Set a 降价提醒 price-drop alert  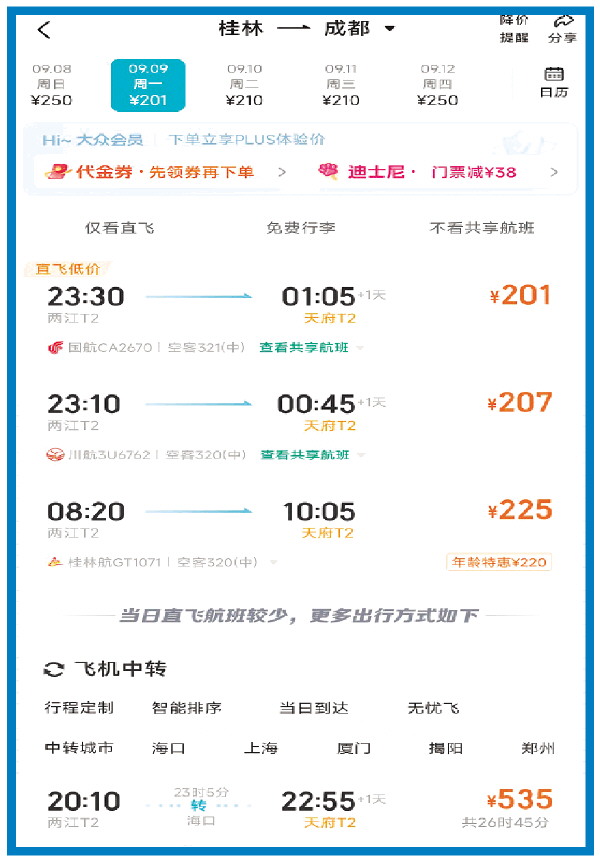514,29
